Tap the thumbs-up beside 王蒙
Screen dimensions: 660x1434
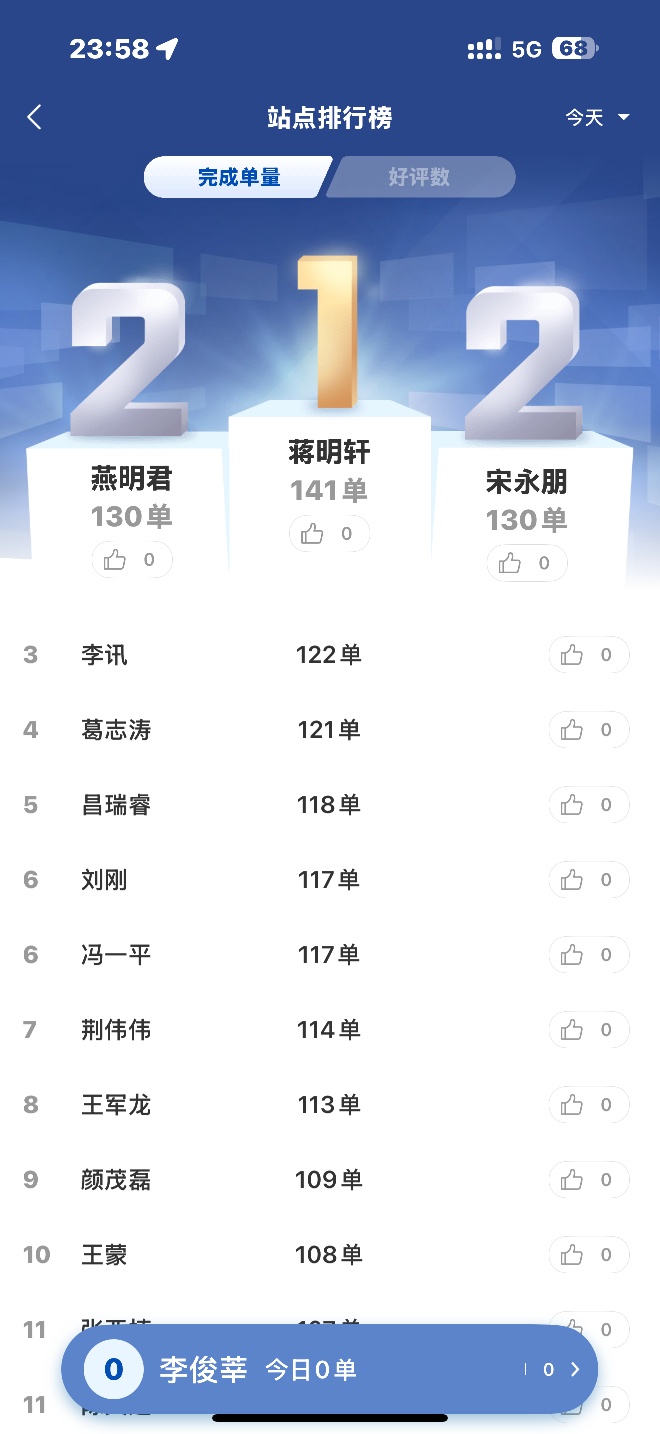(588, 1255)
